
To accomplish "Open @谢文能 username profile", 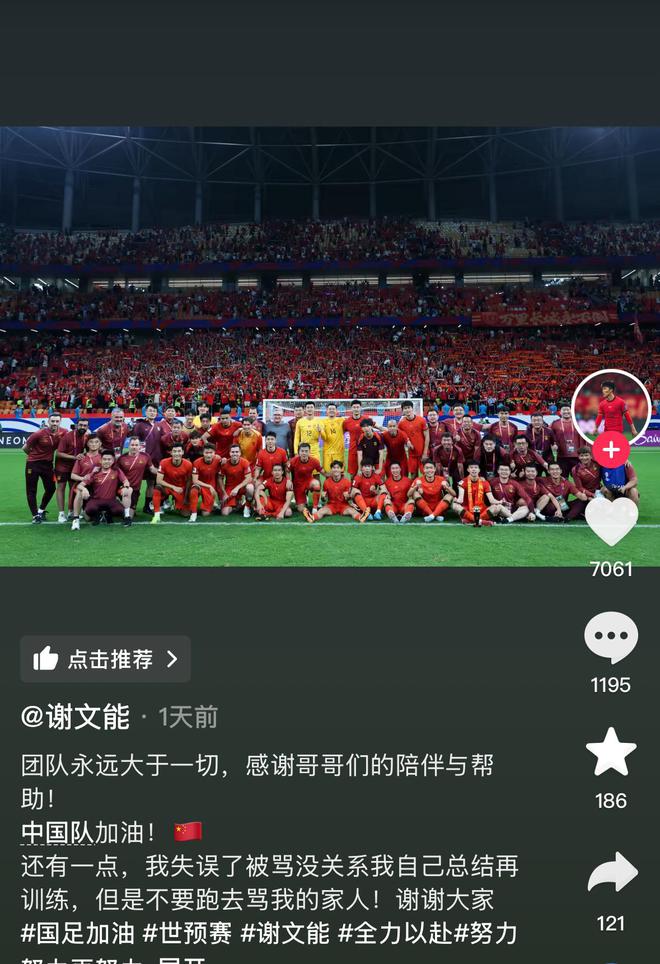I will (x=75, y=717).
